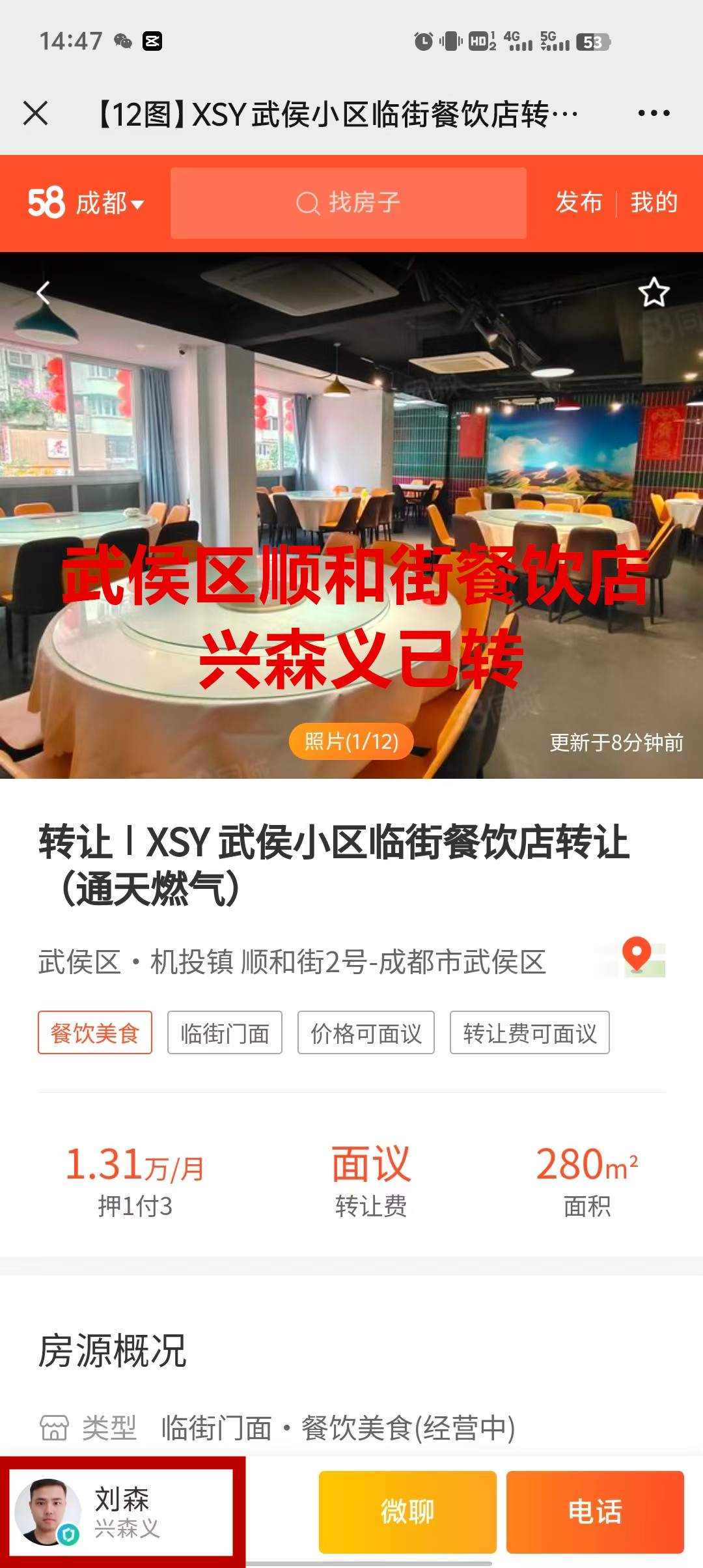Image resolution: width=703 pixels, height=1568 pixels.
Task: Call the agent via 电话 button
Action: (x=595, y=1512)
